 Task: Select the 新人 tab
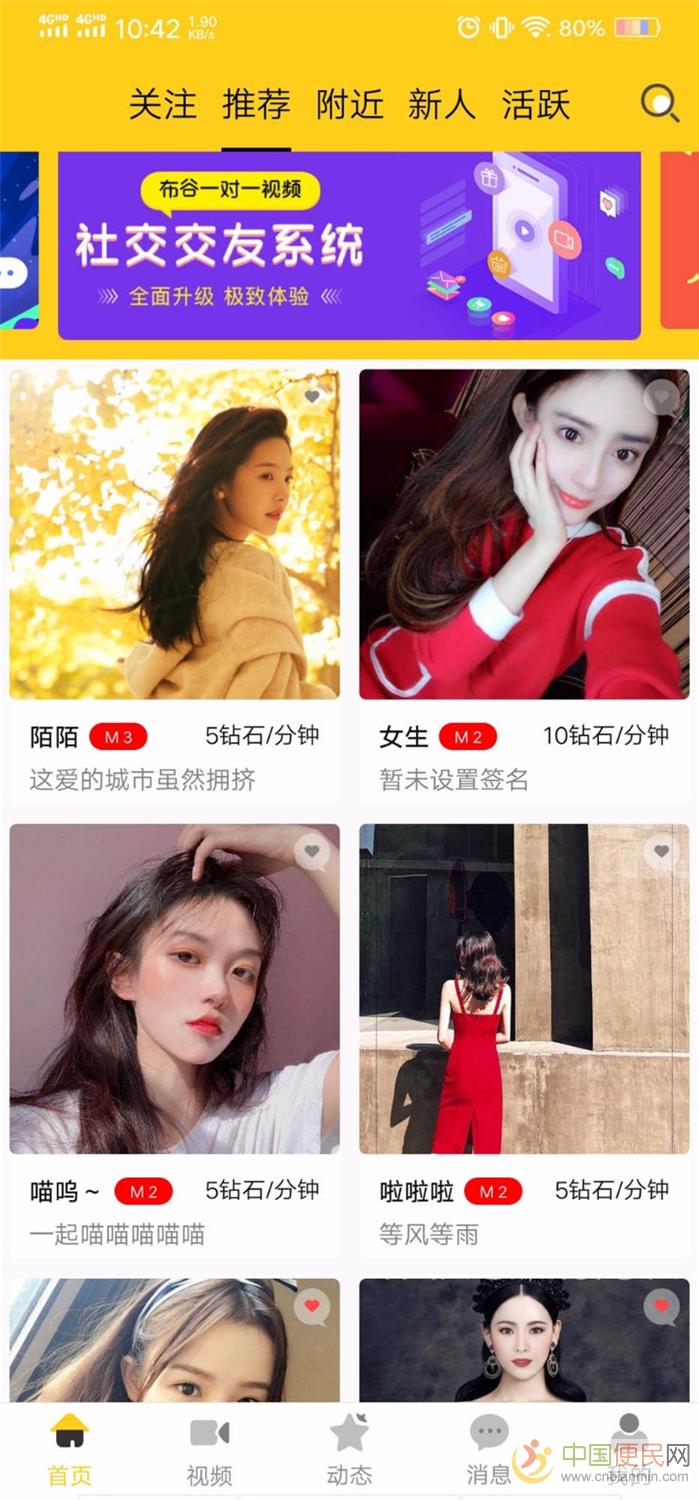[441, 104]
